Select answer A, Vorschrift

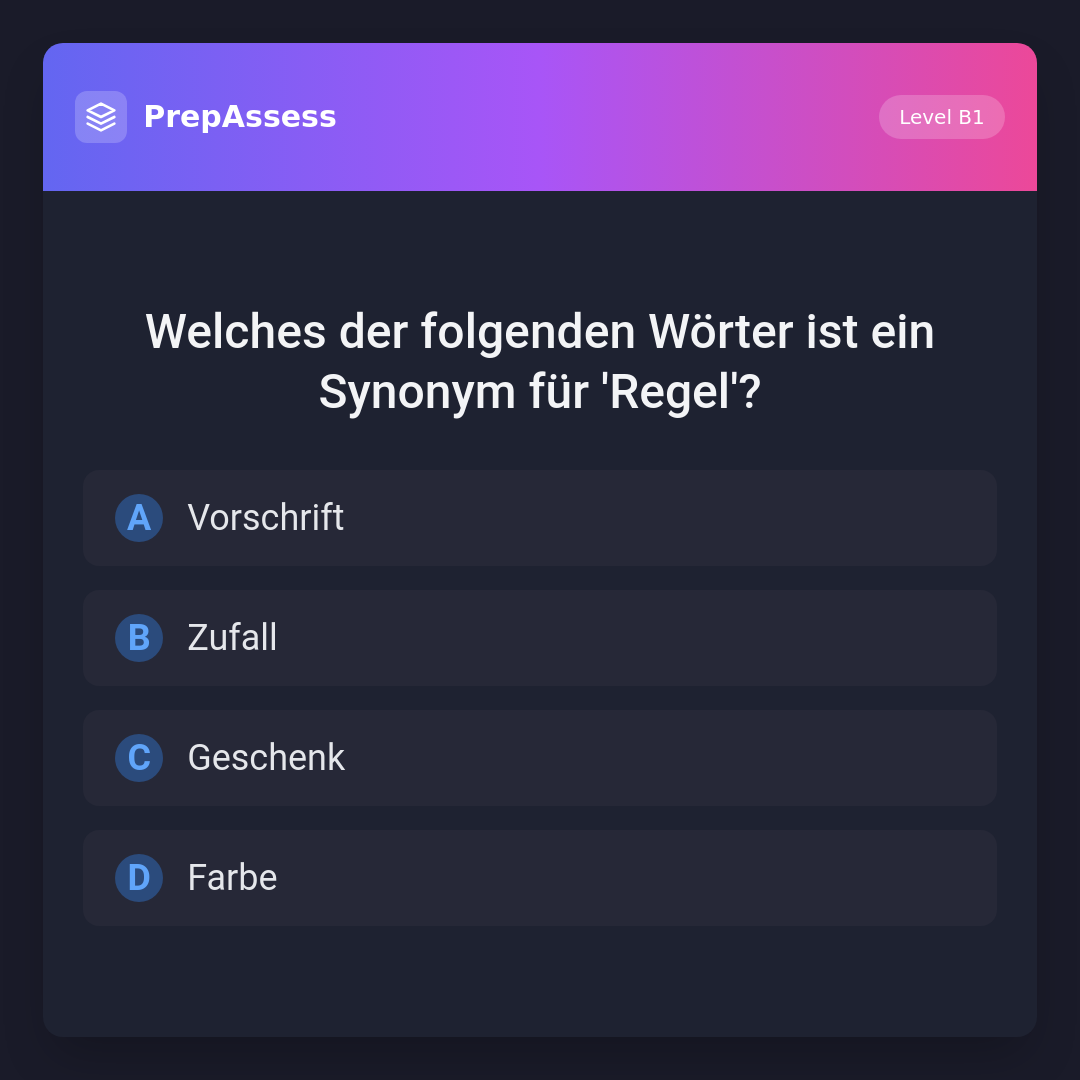539,518
